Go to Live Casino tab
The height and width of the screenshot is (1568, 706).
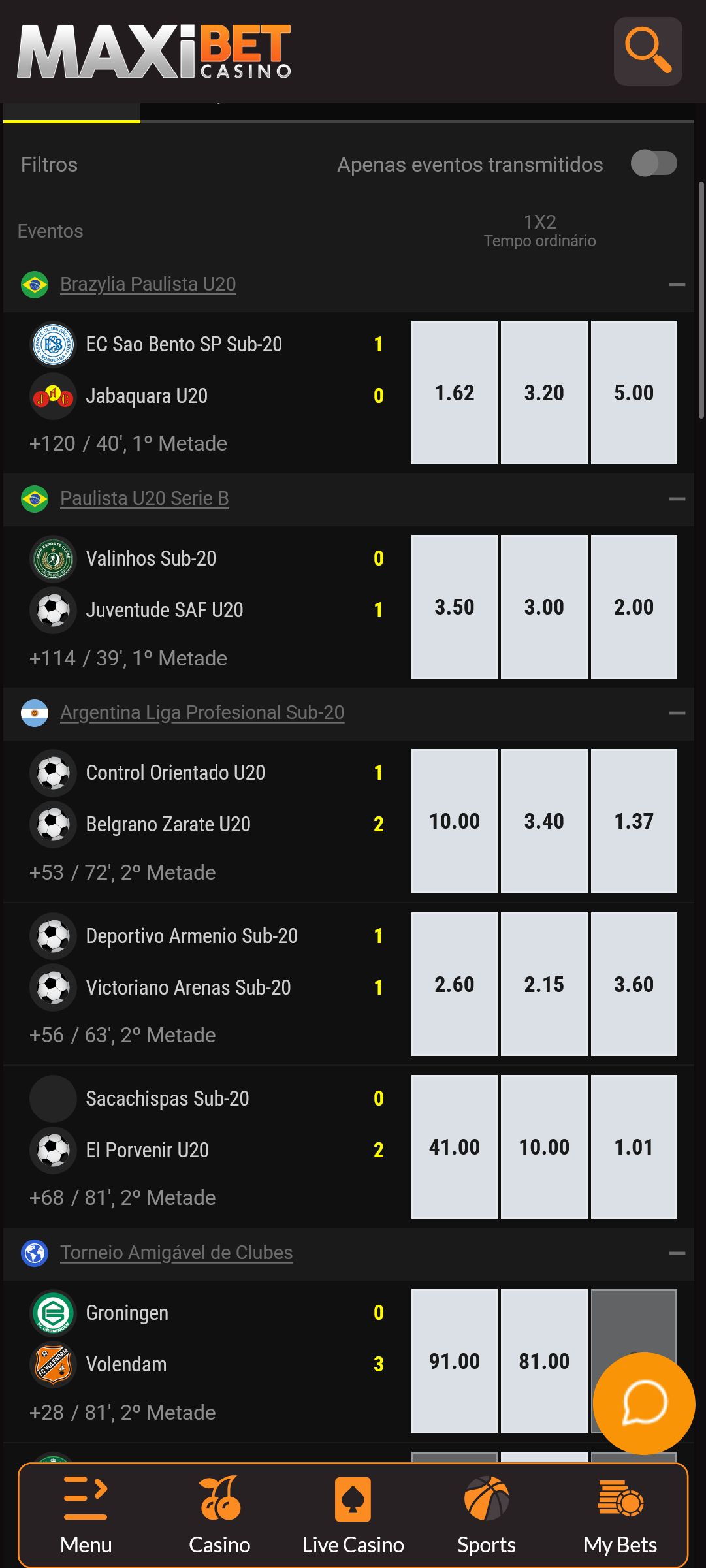click(353, 1515)
